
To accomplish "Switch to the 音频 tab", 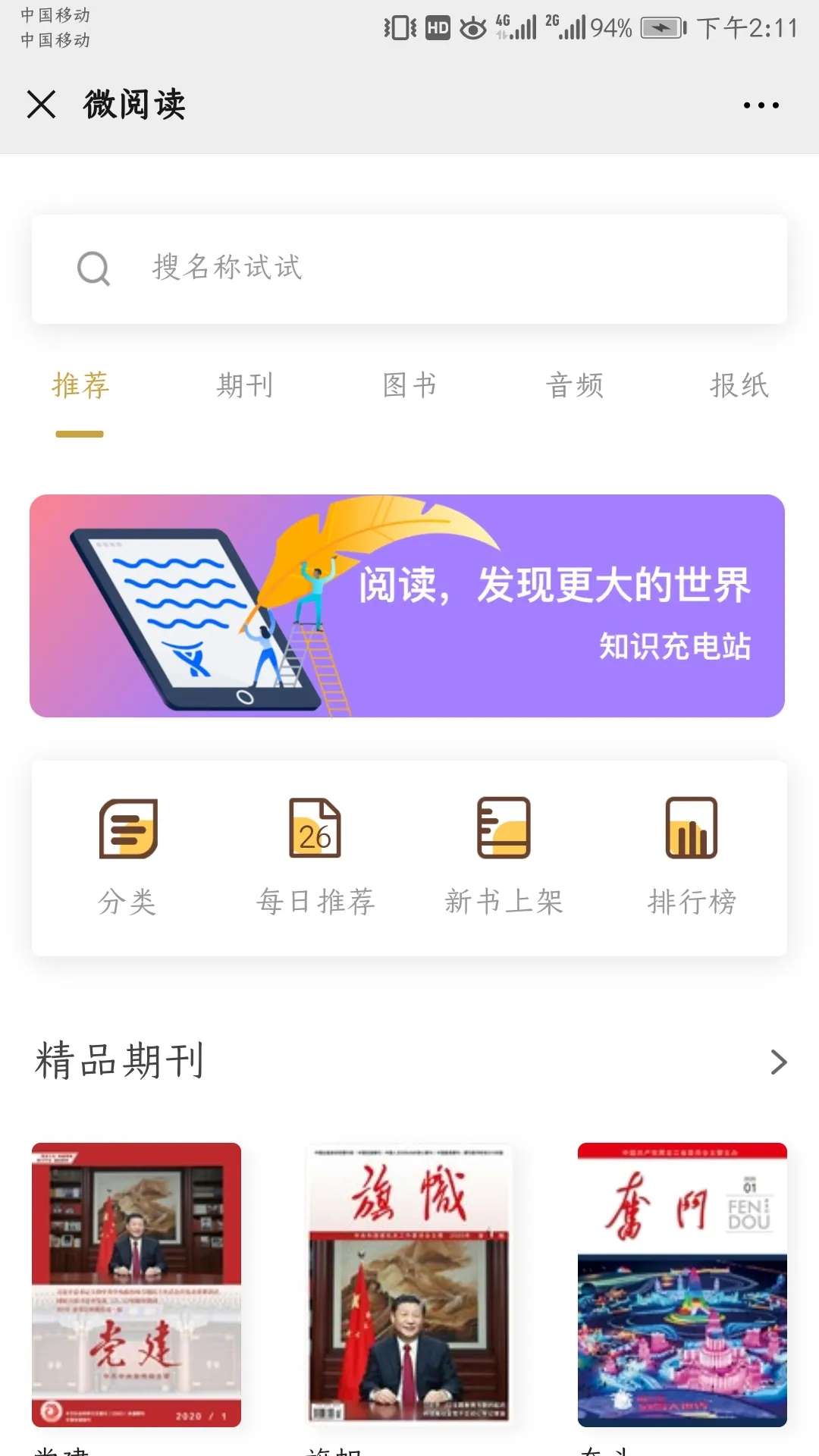I will 574,385.
